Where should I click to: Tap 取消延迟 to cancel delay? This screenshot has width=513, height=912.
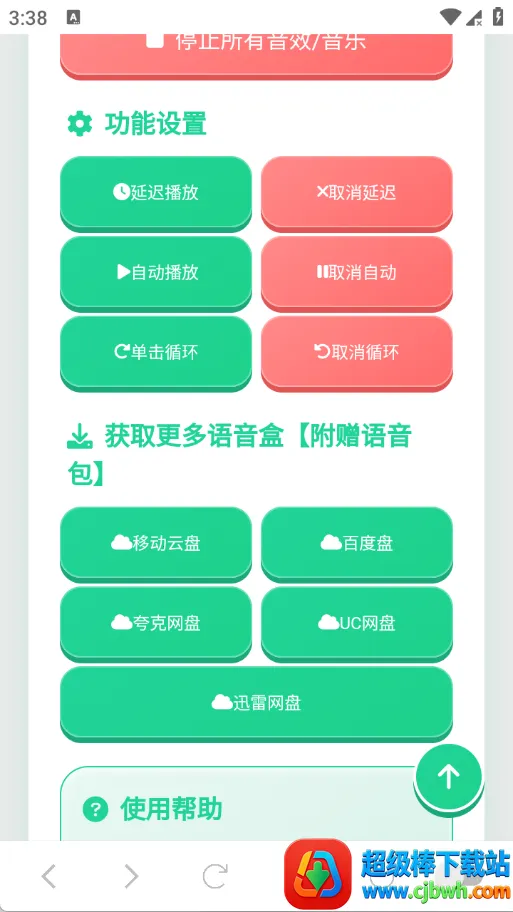[357, 193]
